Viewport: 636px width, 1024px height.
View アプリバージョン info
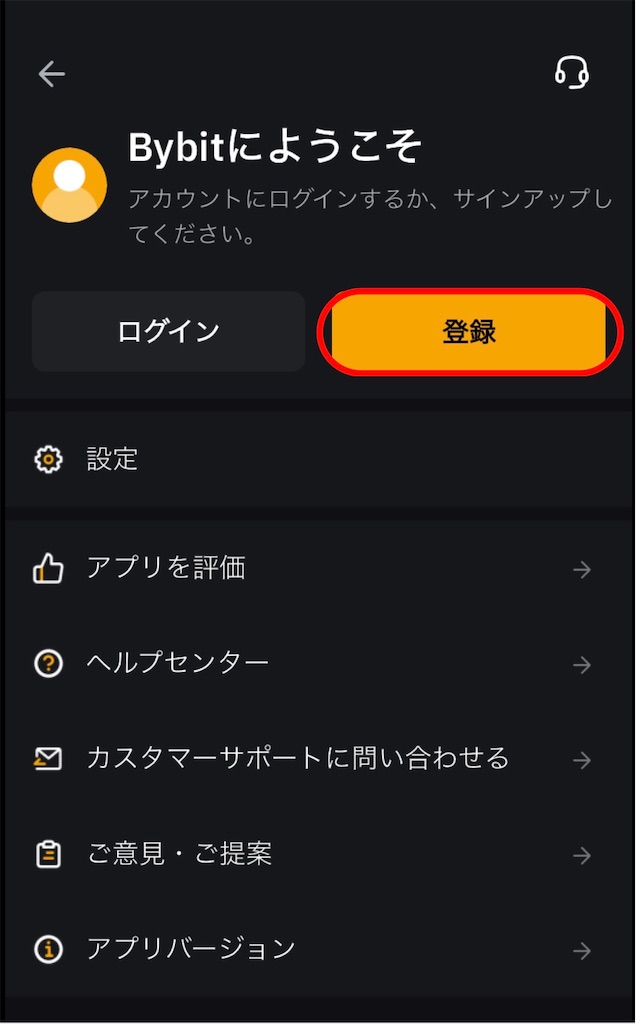coord(318,950)
